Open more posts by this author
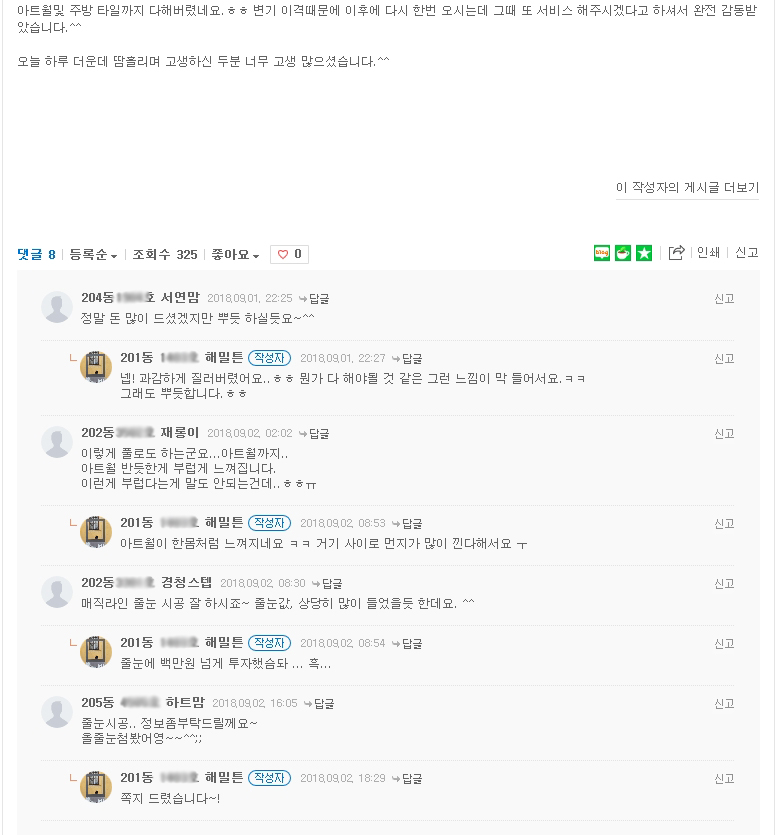778x835 pixels. (687, 187)
